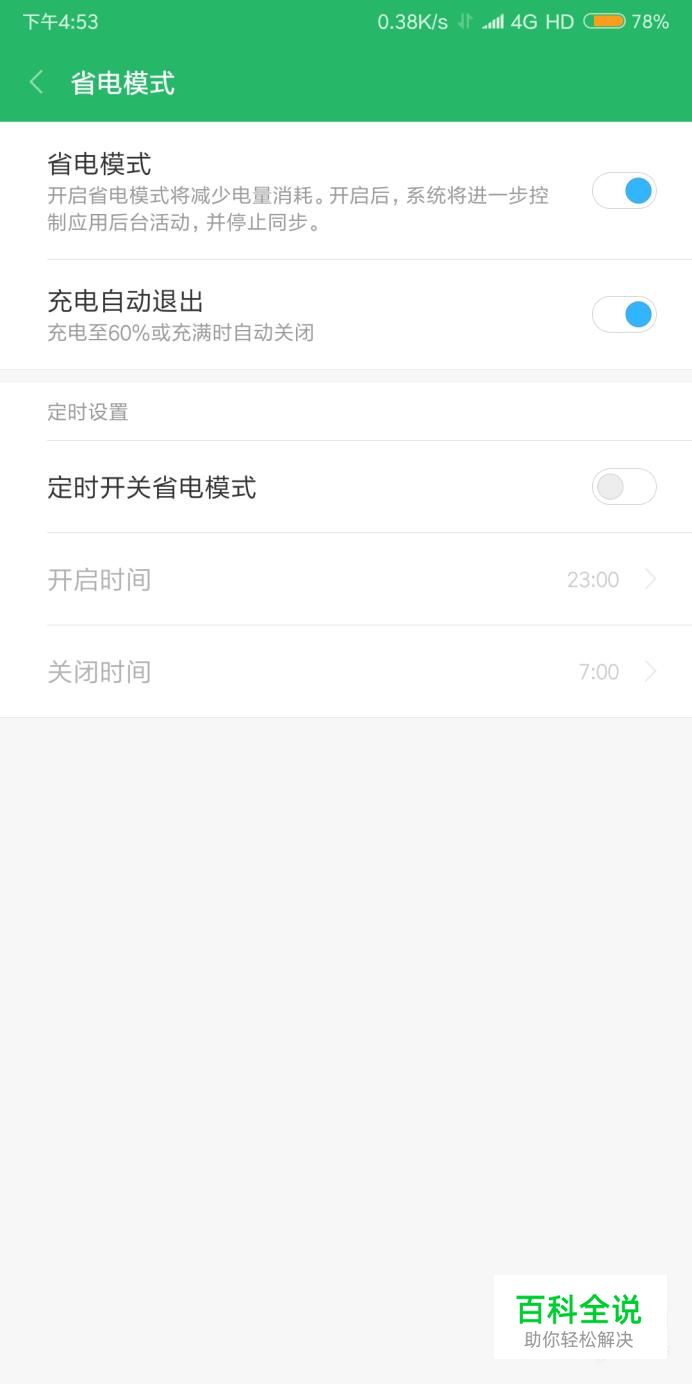Open the 关闭时间 setting row
The image size is (692, 1384).
(346, 672)
